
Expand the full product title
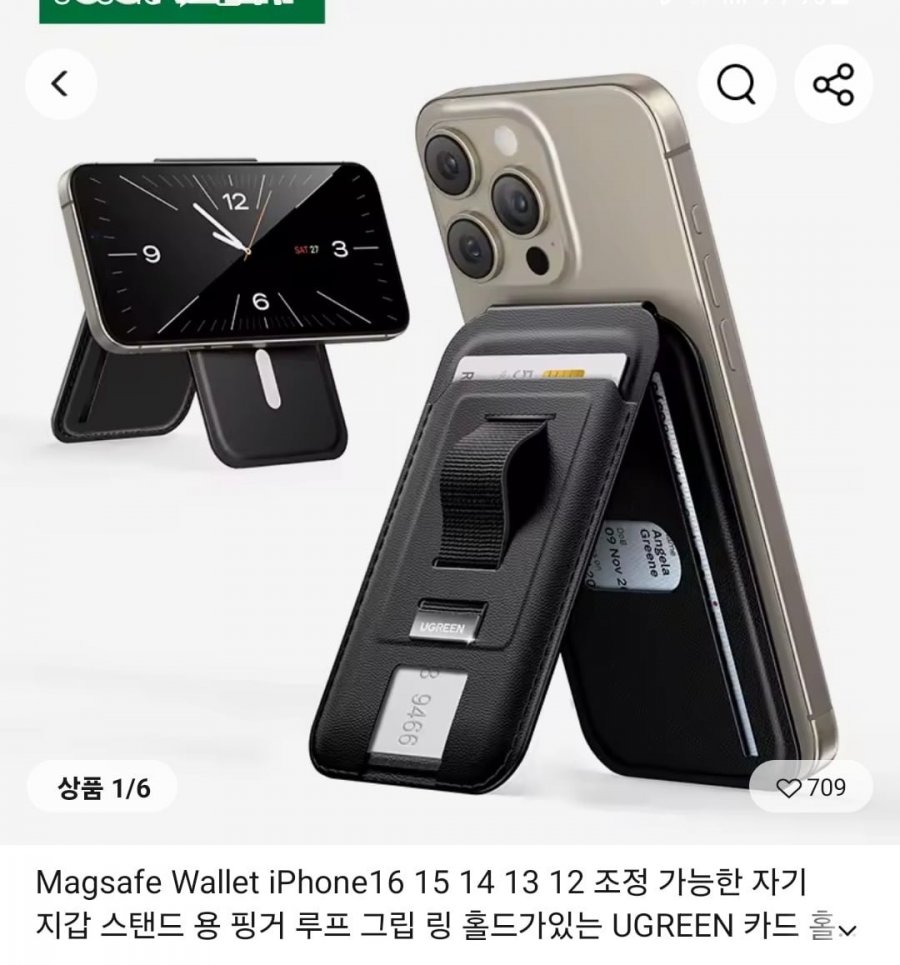pos(846,930)
